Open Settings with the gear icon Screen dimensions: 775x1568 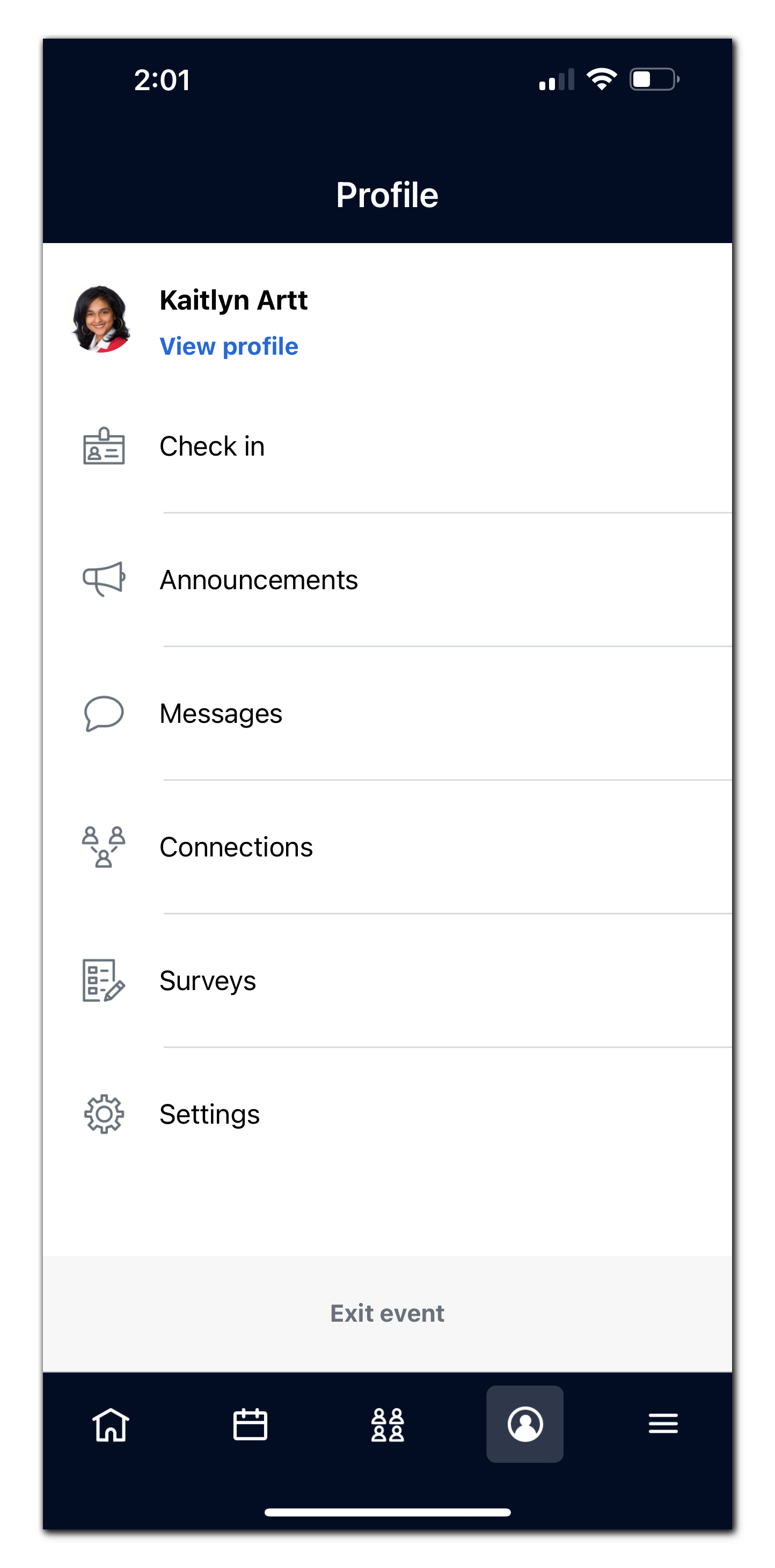coord(104,1115)
